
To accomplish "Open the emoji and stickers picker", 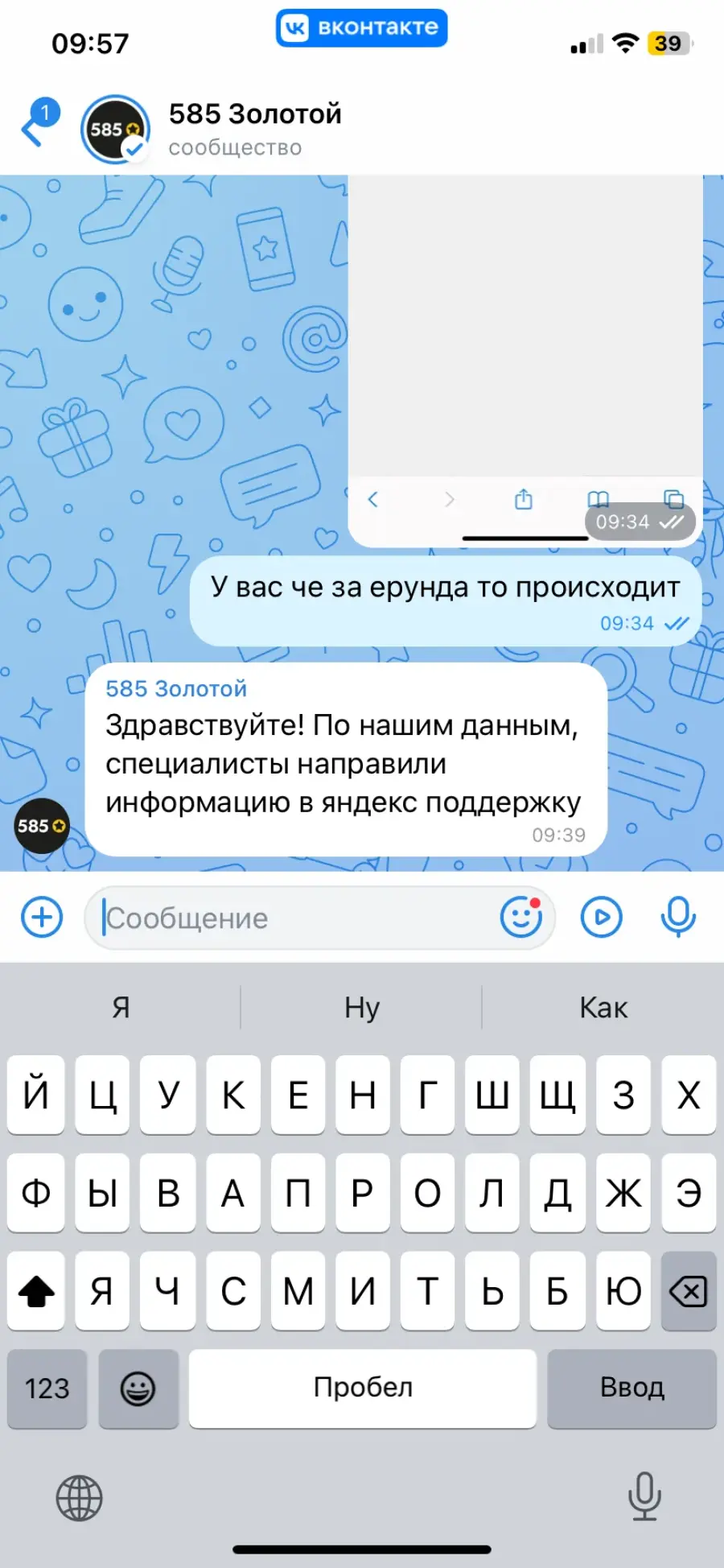I will coord(521,916).
